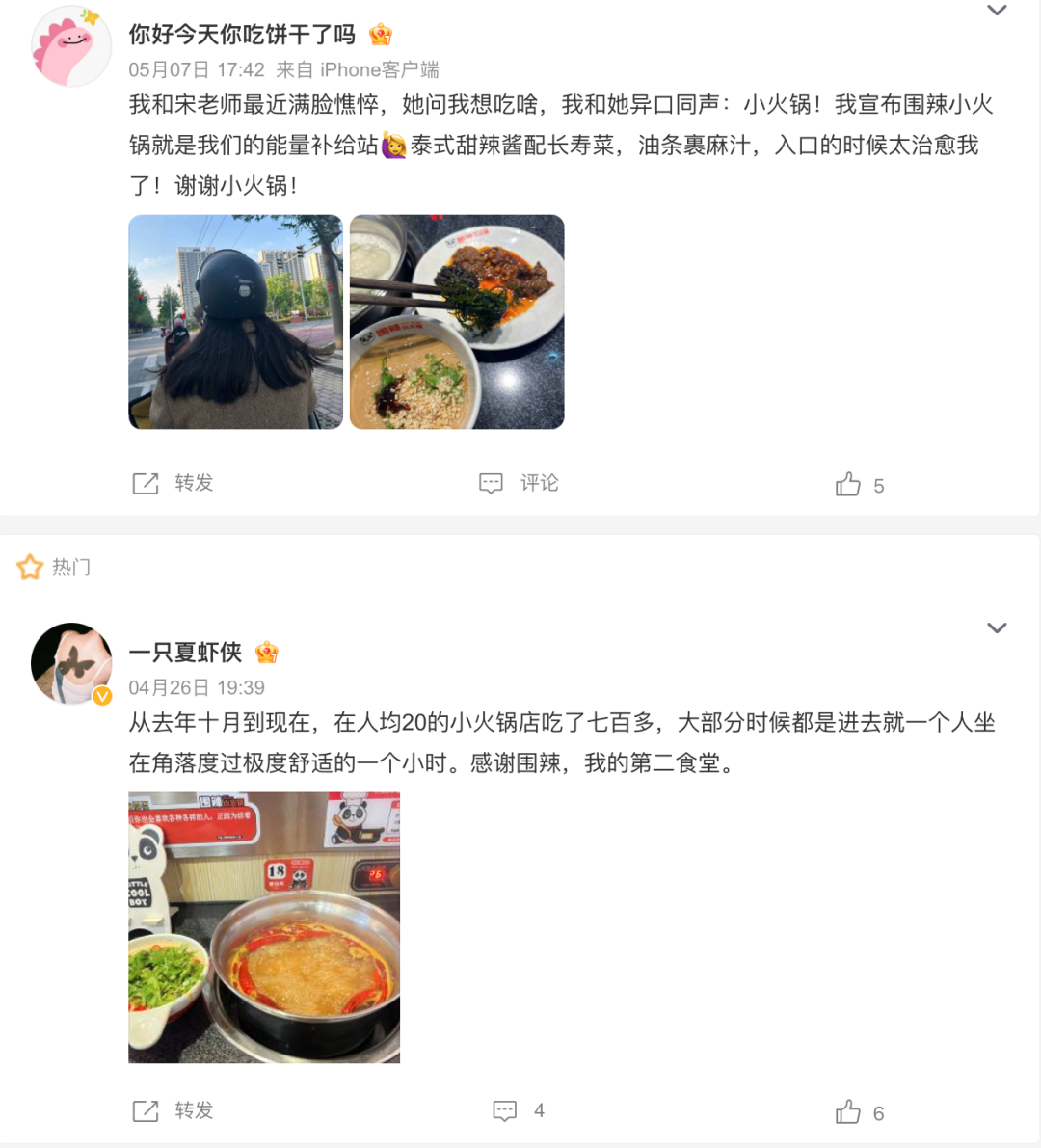Open 一只夏虾侠's profile avatar

[70, 663]
